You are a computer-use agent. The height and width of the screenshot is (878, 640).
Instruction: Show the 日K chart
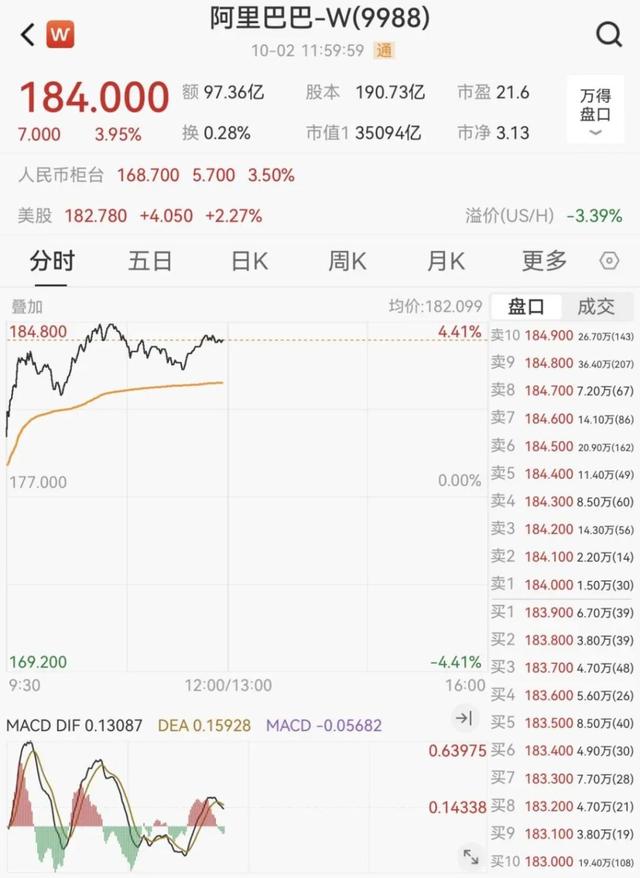coord(249,261)
